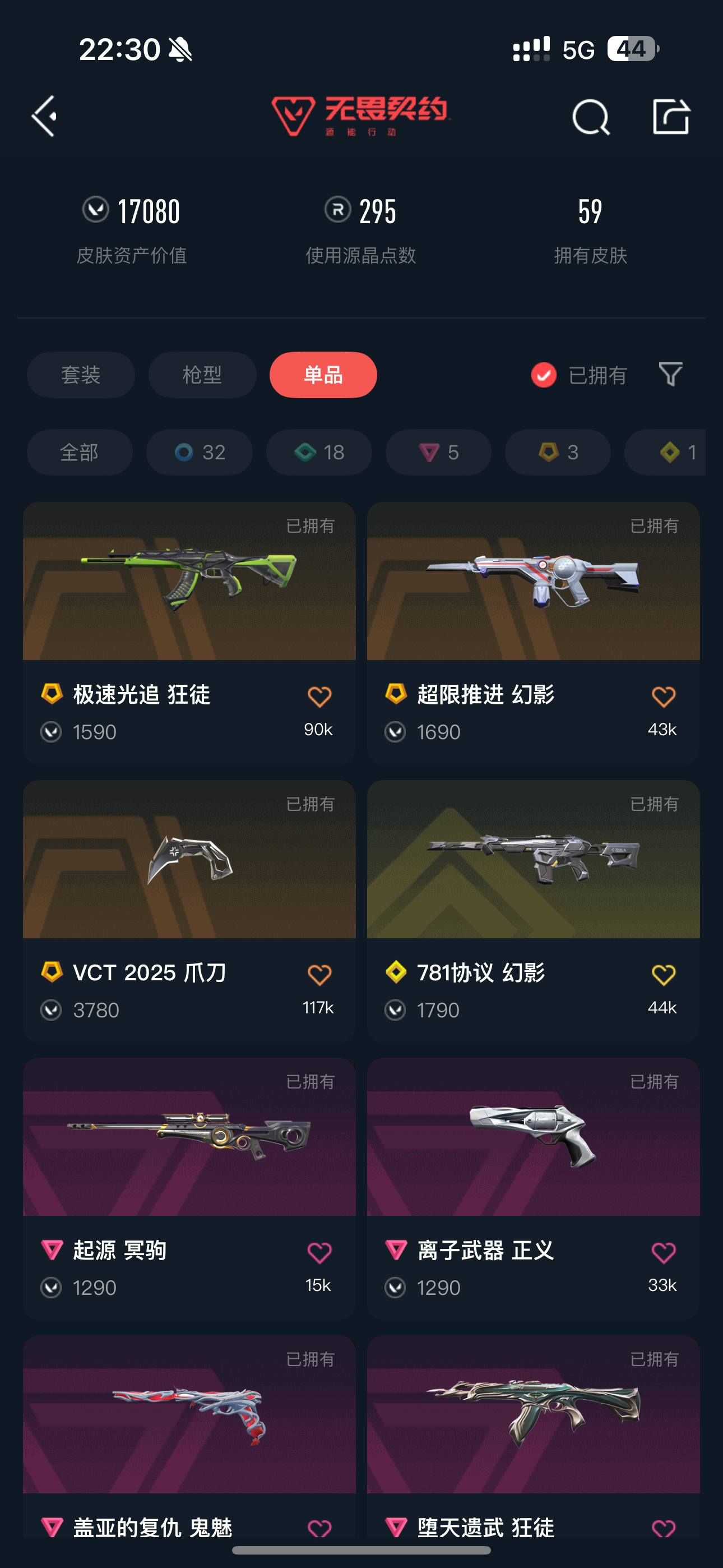
Task: Select the 单品 filter button
Action: coord(323,376)
